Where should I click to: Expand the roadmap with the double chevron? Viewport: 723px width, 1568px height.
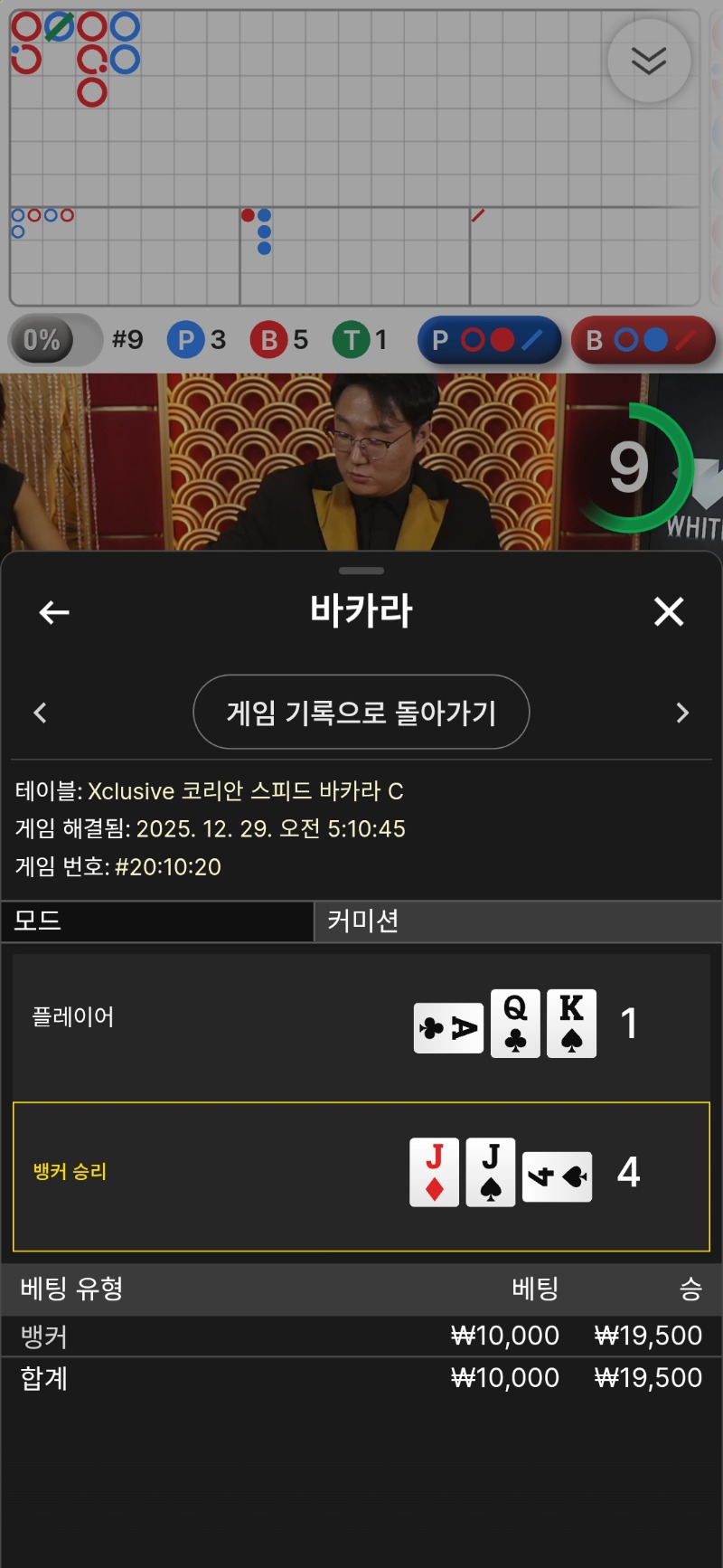[x=649, y=61]
